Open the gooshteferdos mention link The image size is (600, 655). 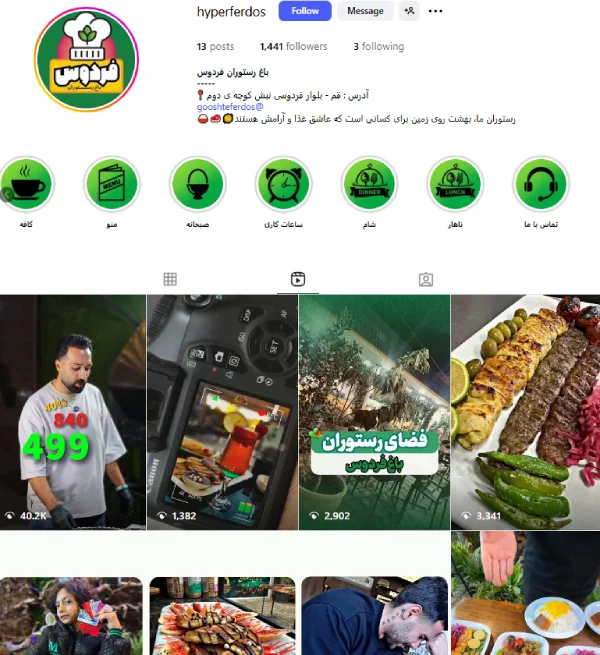[x=230, y=106]
